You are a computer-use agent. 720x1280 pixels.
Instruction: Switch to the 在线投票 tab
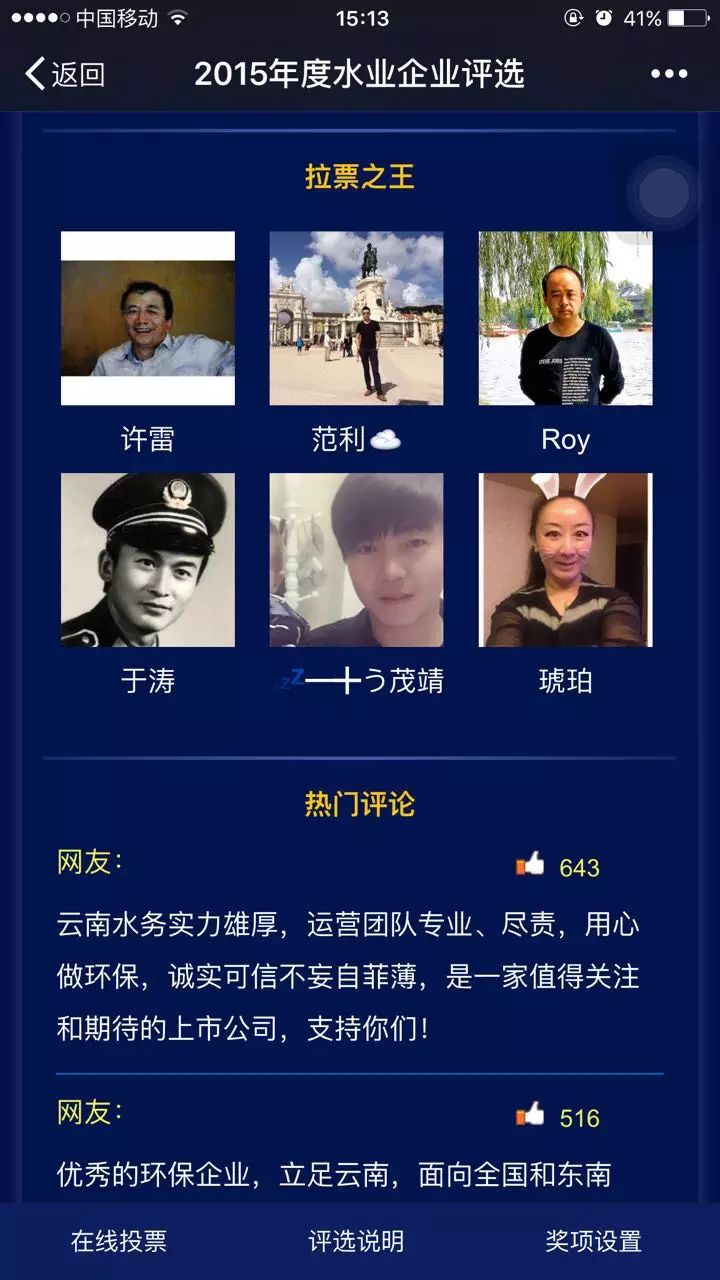pos(119,1241)
